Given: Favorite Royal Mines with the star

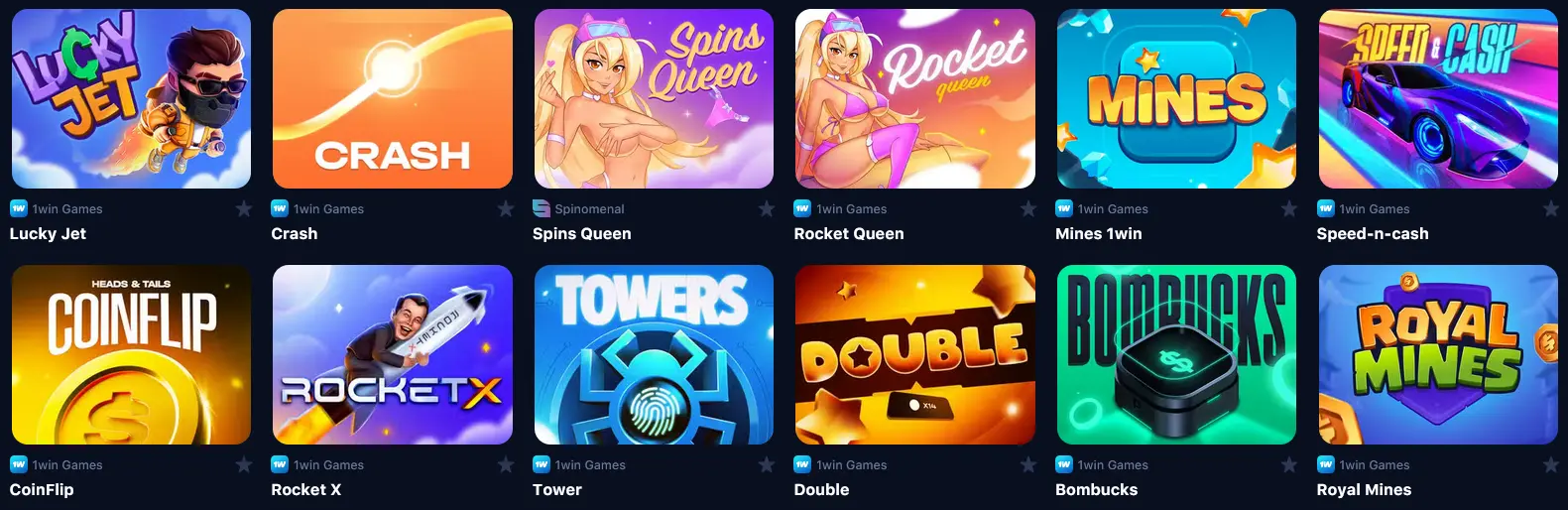Looking at the screenshot, I should (x=1551, y=464).
